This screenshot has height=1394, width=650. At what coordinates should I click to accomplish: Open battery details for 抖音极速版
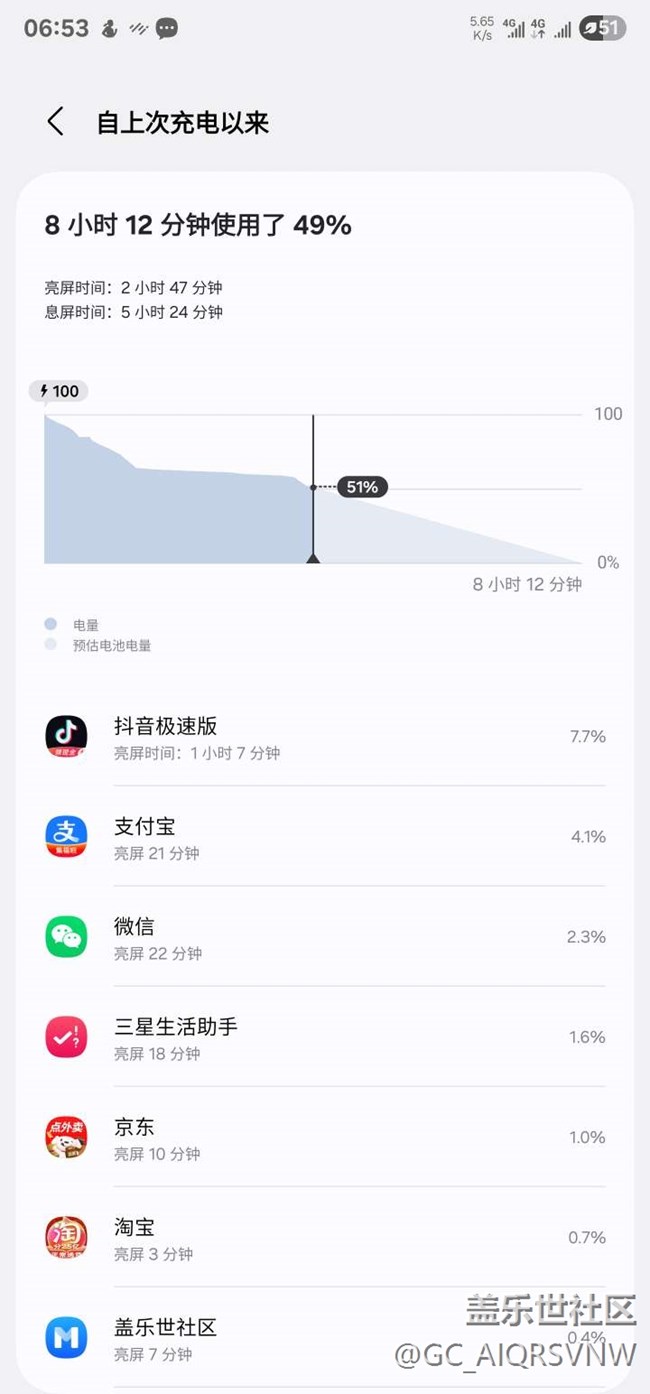point(325,737)
